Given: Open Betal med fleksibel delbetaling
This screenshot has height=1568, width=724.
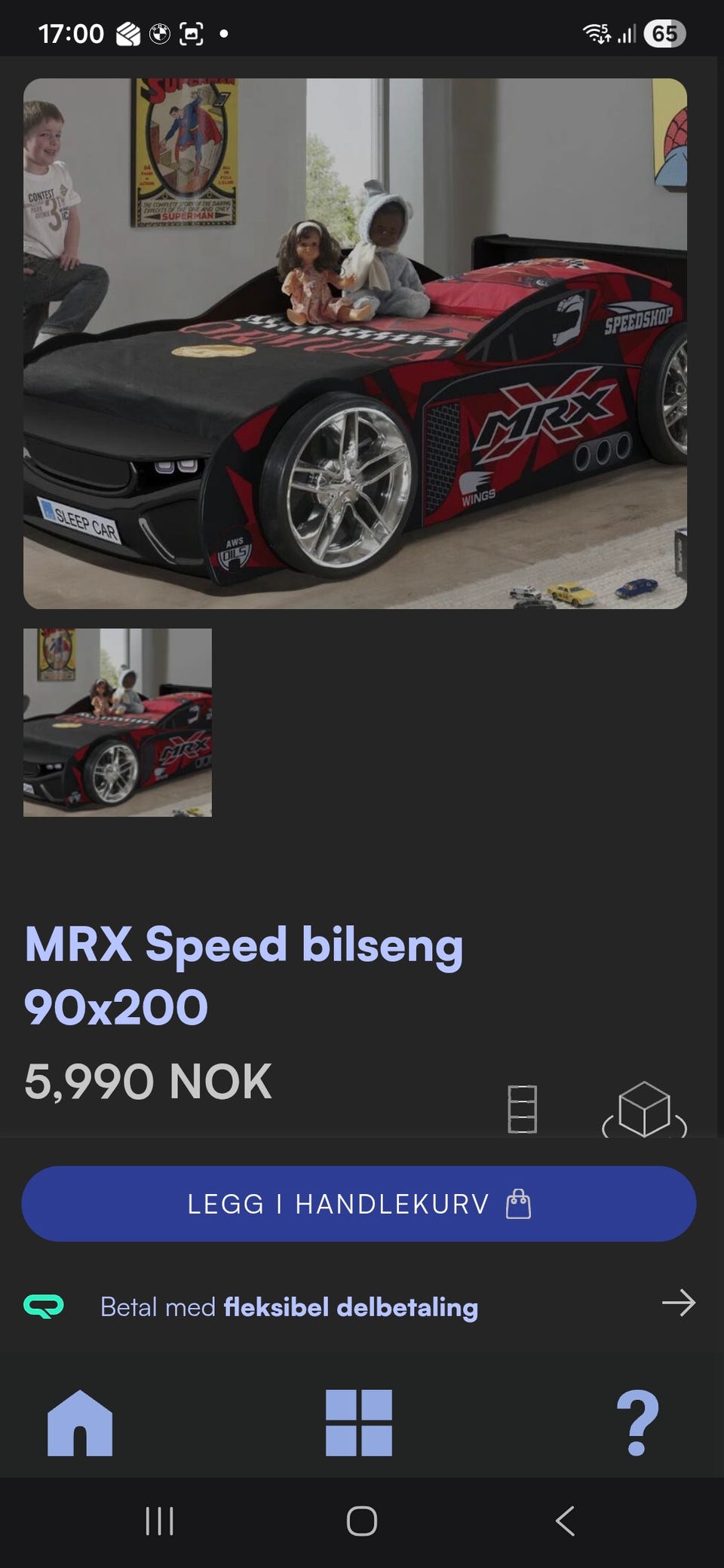Looking at the screenshot, I should pyautogui.click(x=360, y=1306).
